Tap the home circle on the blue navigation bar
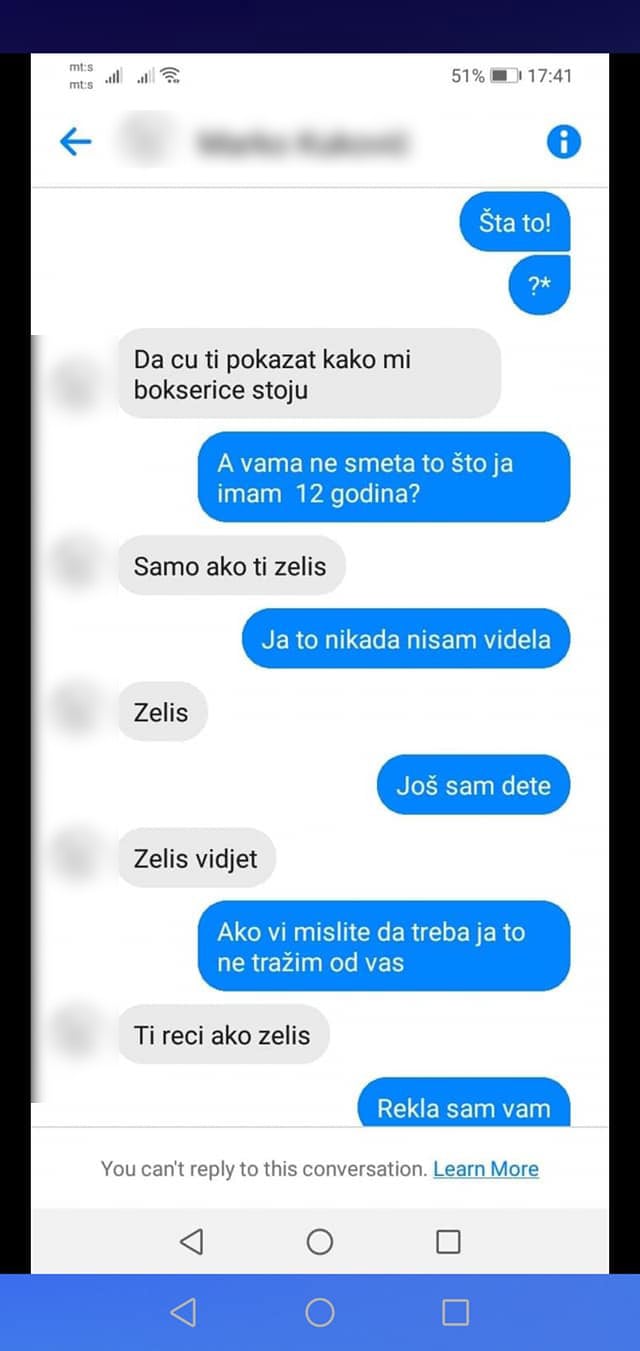 [320, 1312]
